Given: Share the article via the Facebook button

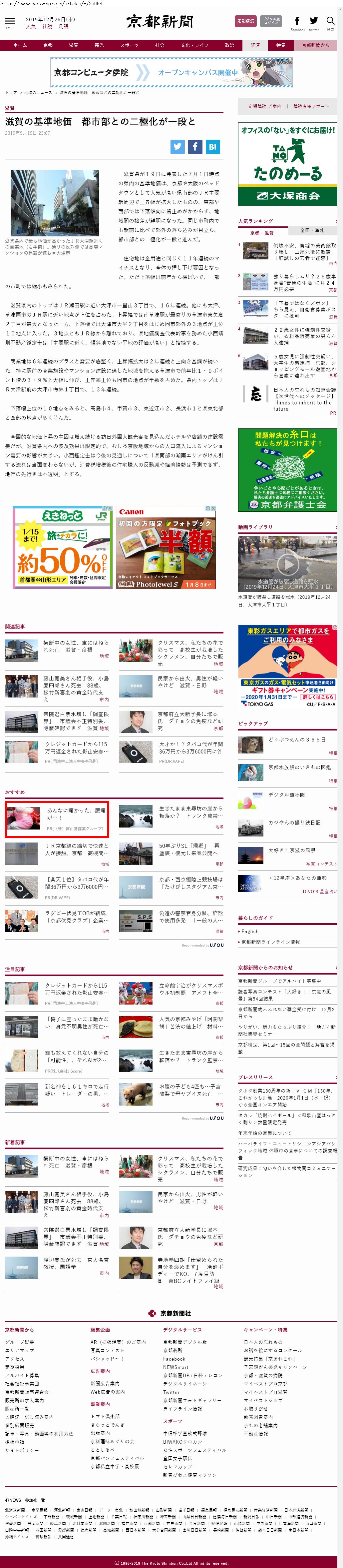Looking at the screenshot, I should click(x=194, y=147).
